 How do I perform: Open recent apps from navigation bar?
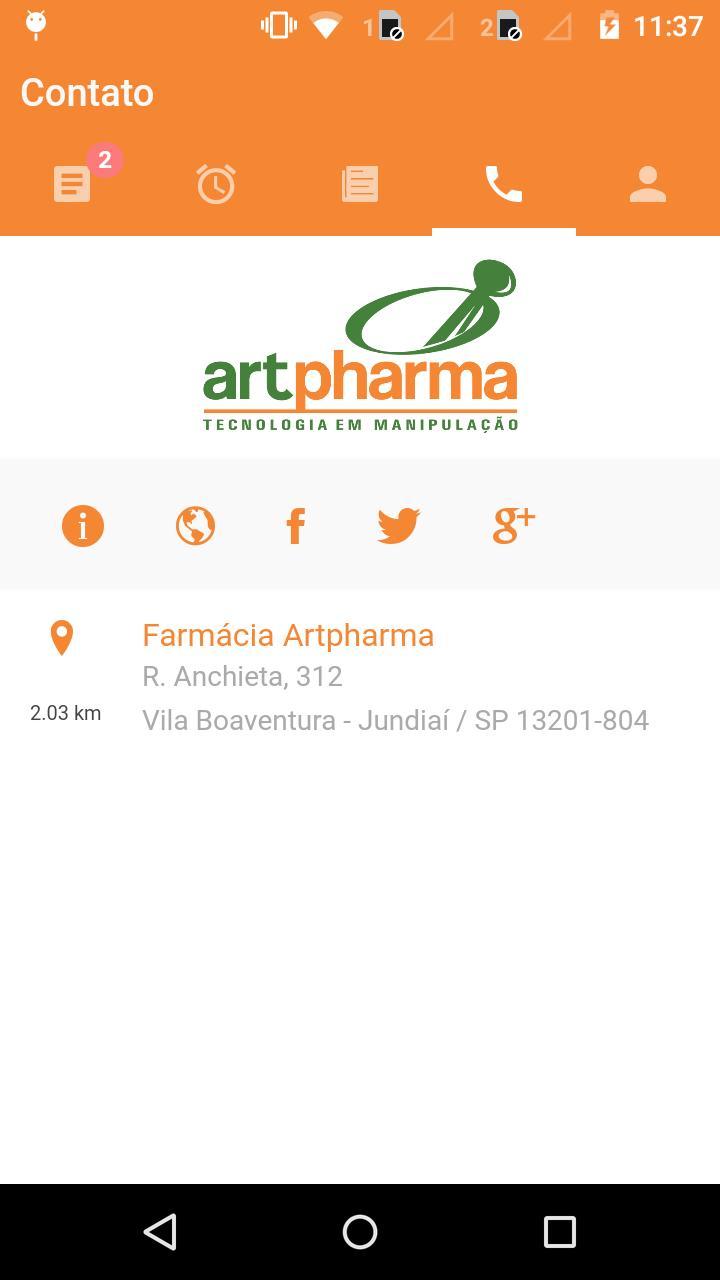(x=559, y=1232)
